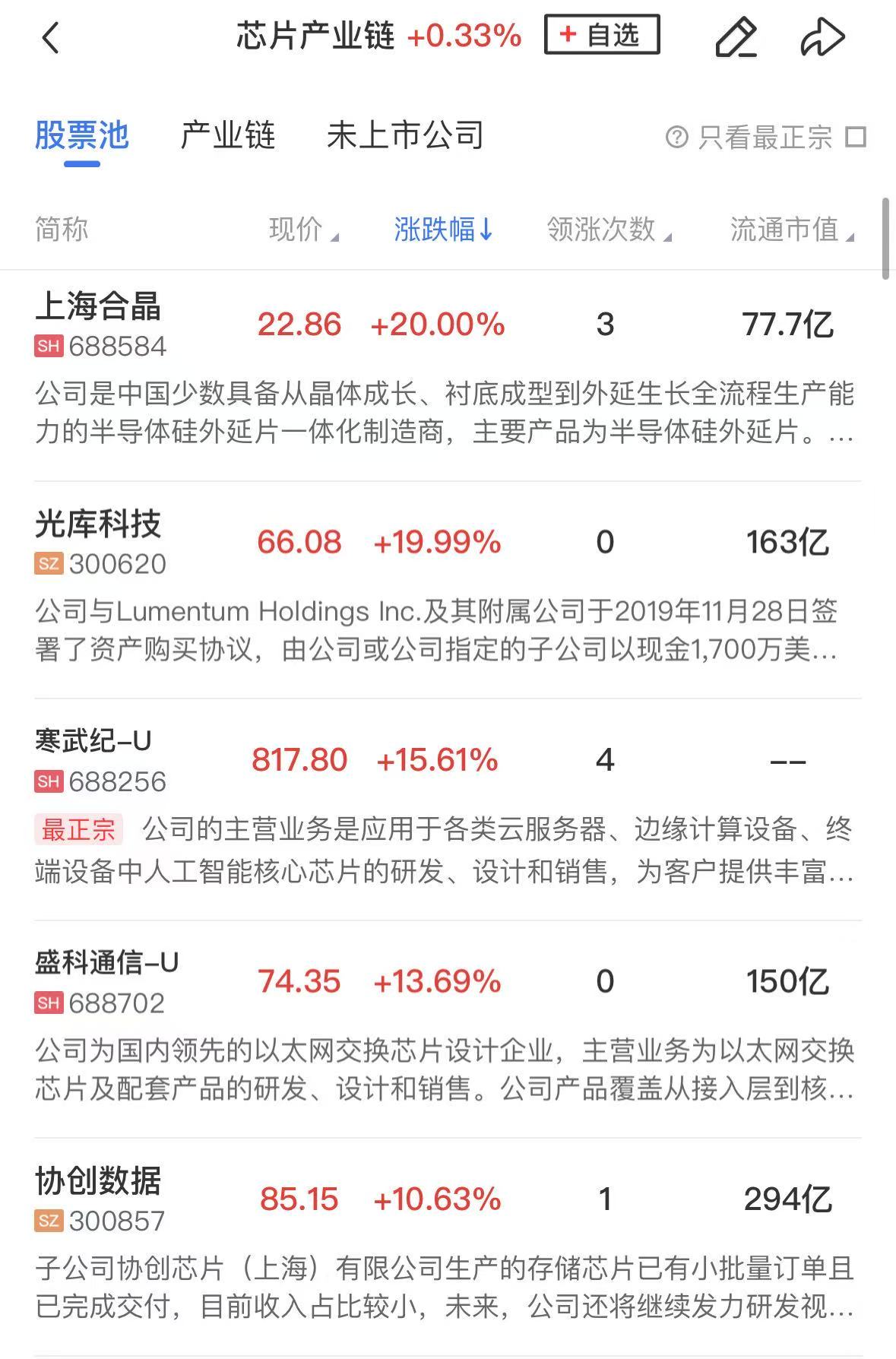Enable the 只看最正宗 checkbox
This screenshot has height=1359, width=896.
click(x=856, y=138)
